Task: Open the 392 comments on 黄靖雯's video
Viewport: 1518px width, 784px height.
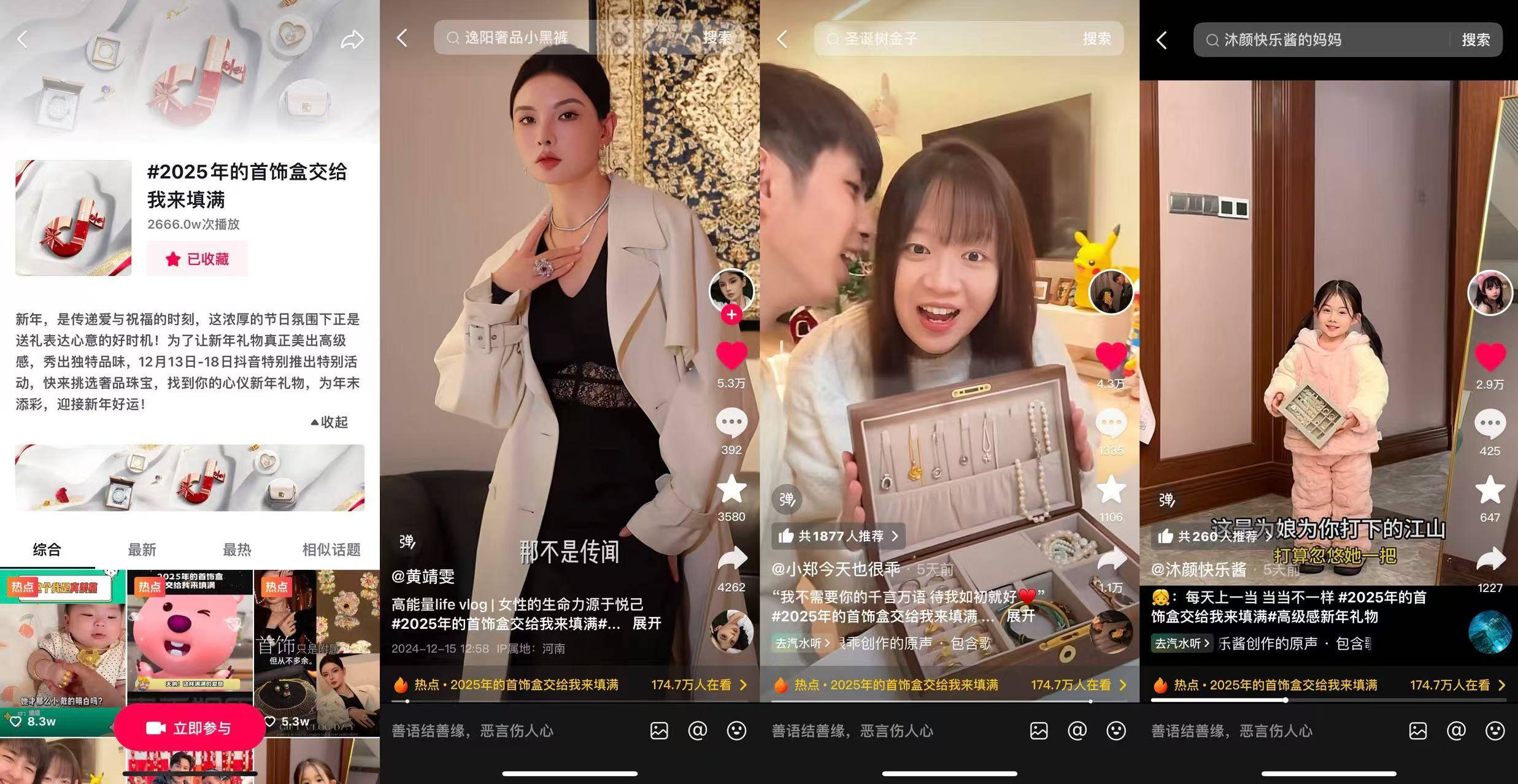Action: pyautogui.click(x=731, y=423)
